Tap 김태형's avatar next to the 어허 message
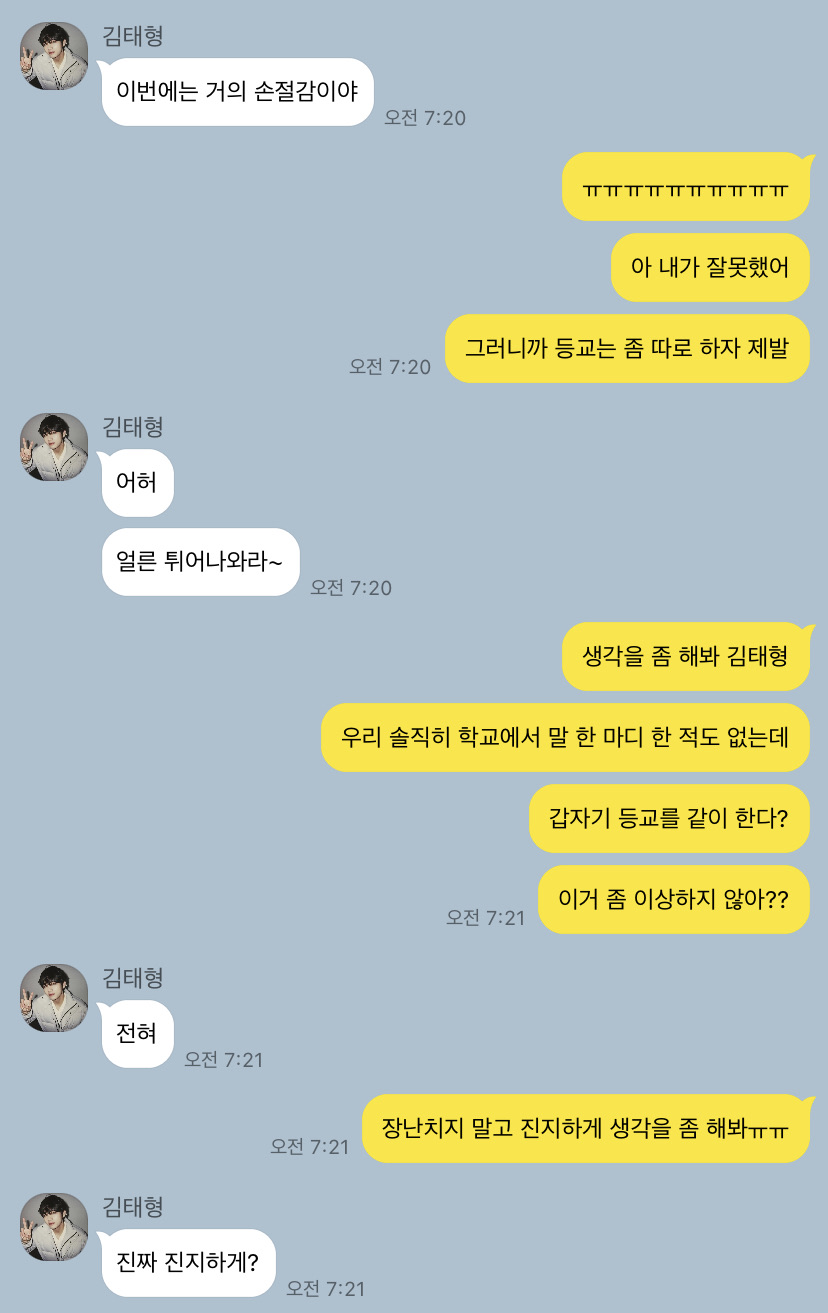The width and height of the screenshot is (828, 1313). coord(54,447)
